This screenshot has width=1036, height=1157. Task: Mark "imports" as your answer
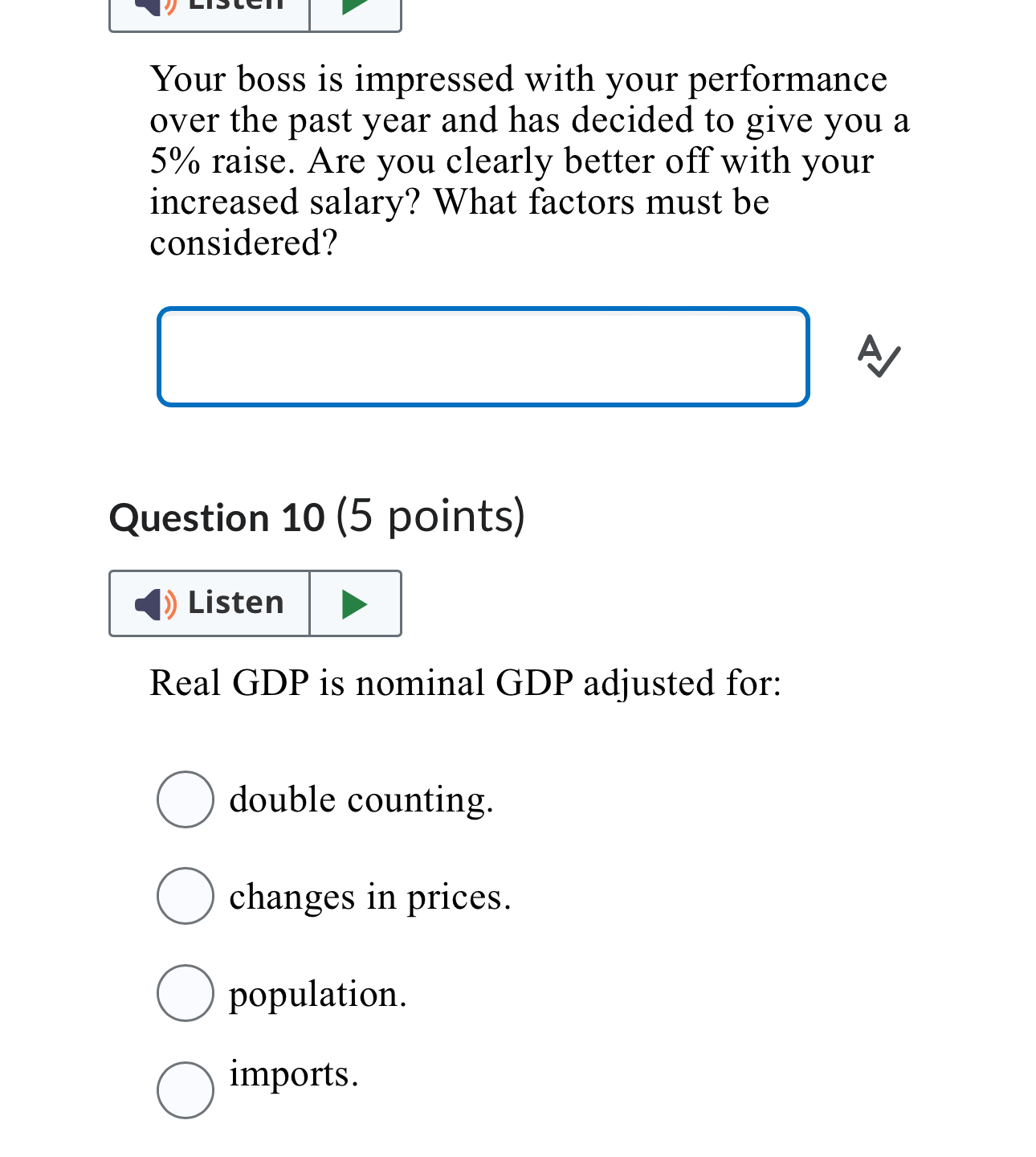pos(184,1090)
